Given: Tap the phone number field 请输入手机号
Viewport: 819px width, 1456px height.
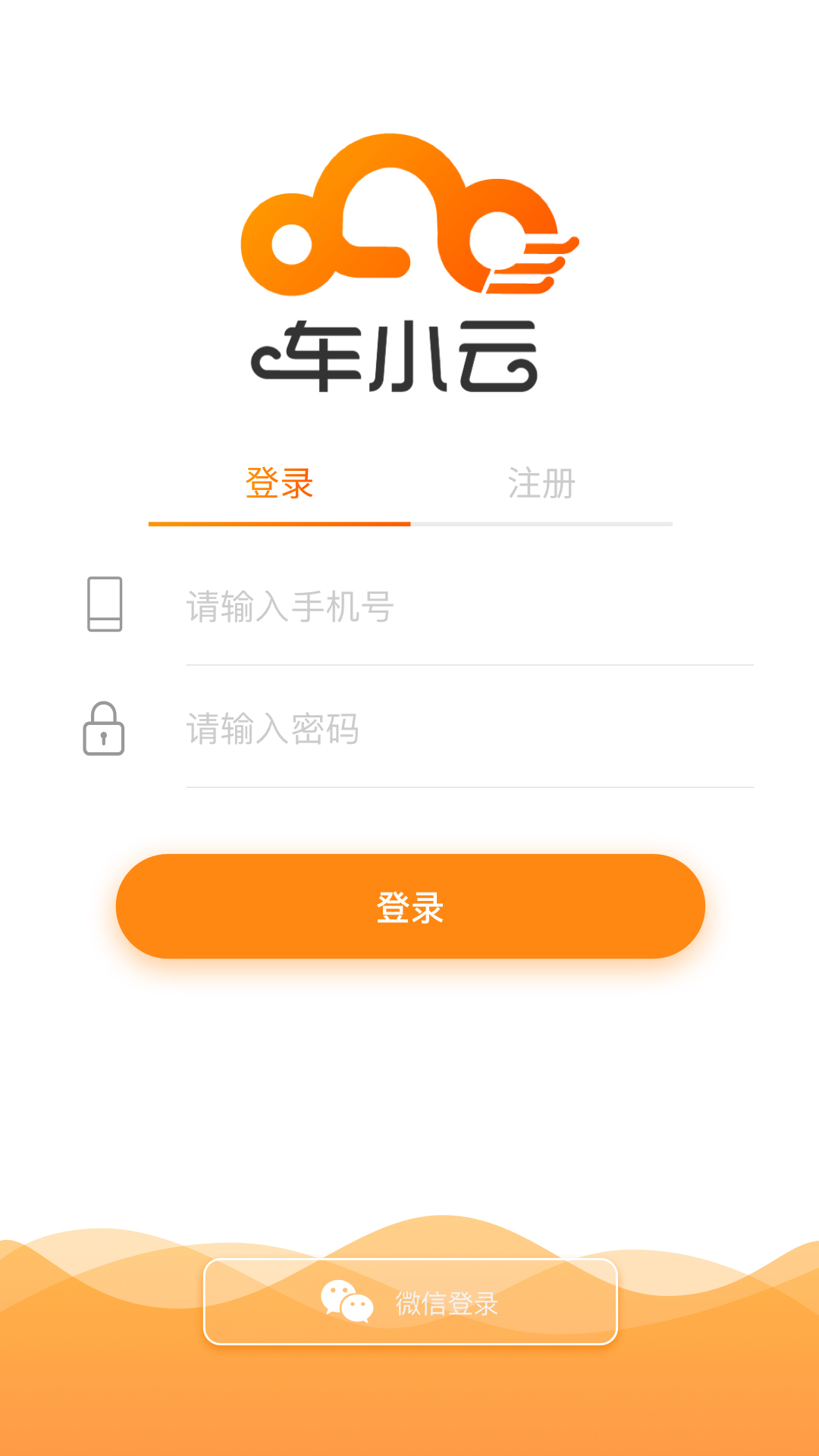Looking at the screenshot, I should pyautogui.click(x=469, y=607).
